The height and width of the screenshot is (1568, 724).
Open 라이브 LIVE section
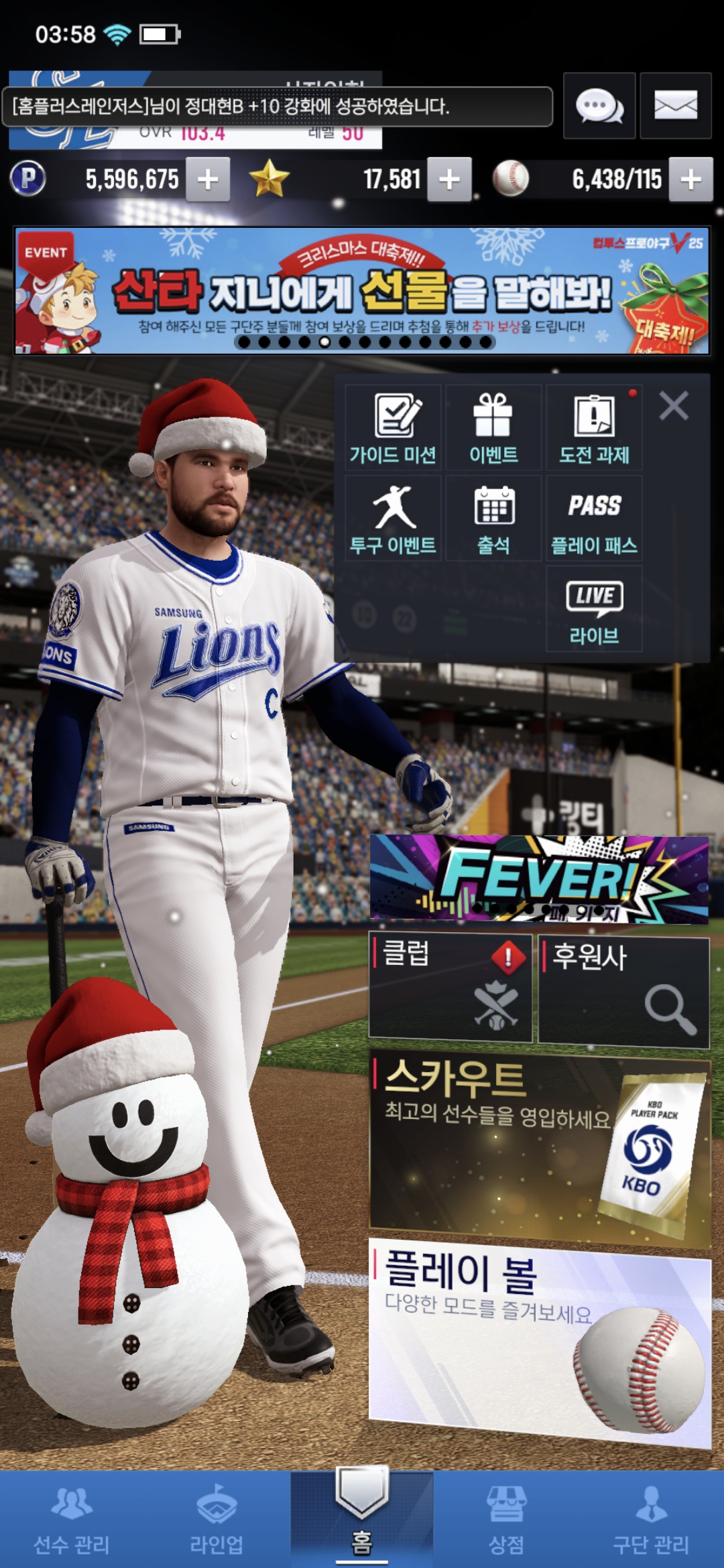[594, 610]
